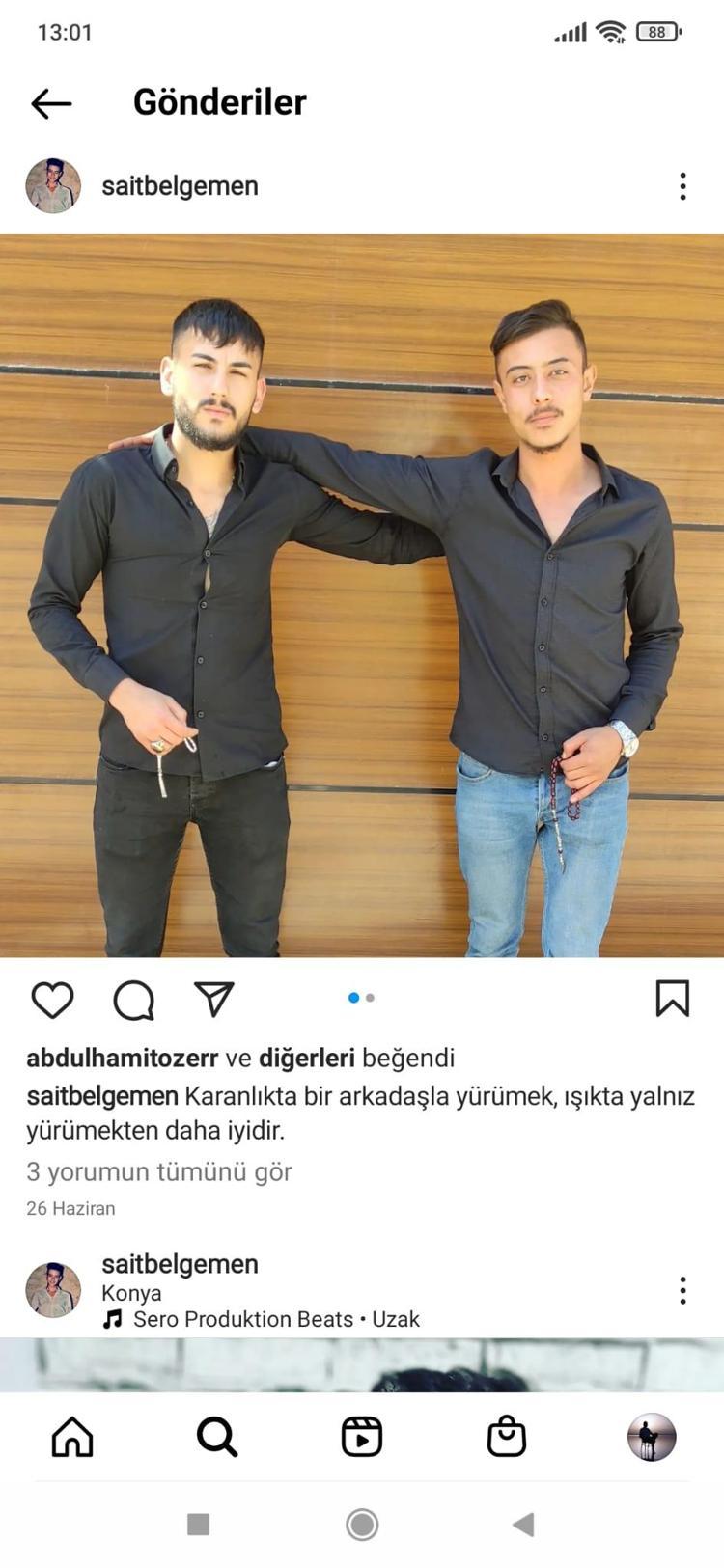Like the post with the friendship caption

pos(52,1000)
